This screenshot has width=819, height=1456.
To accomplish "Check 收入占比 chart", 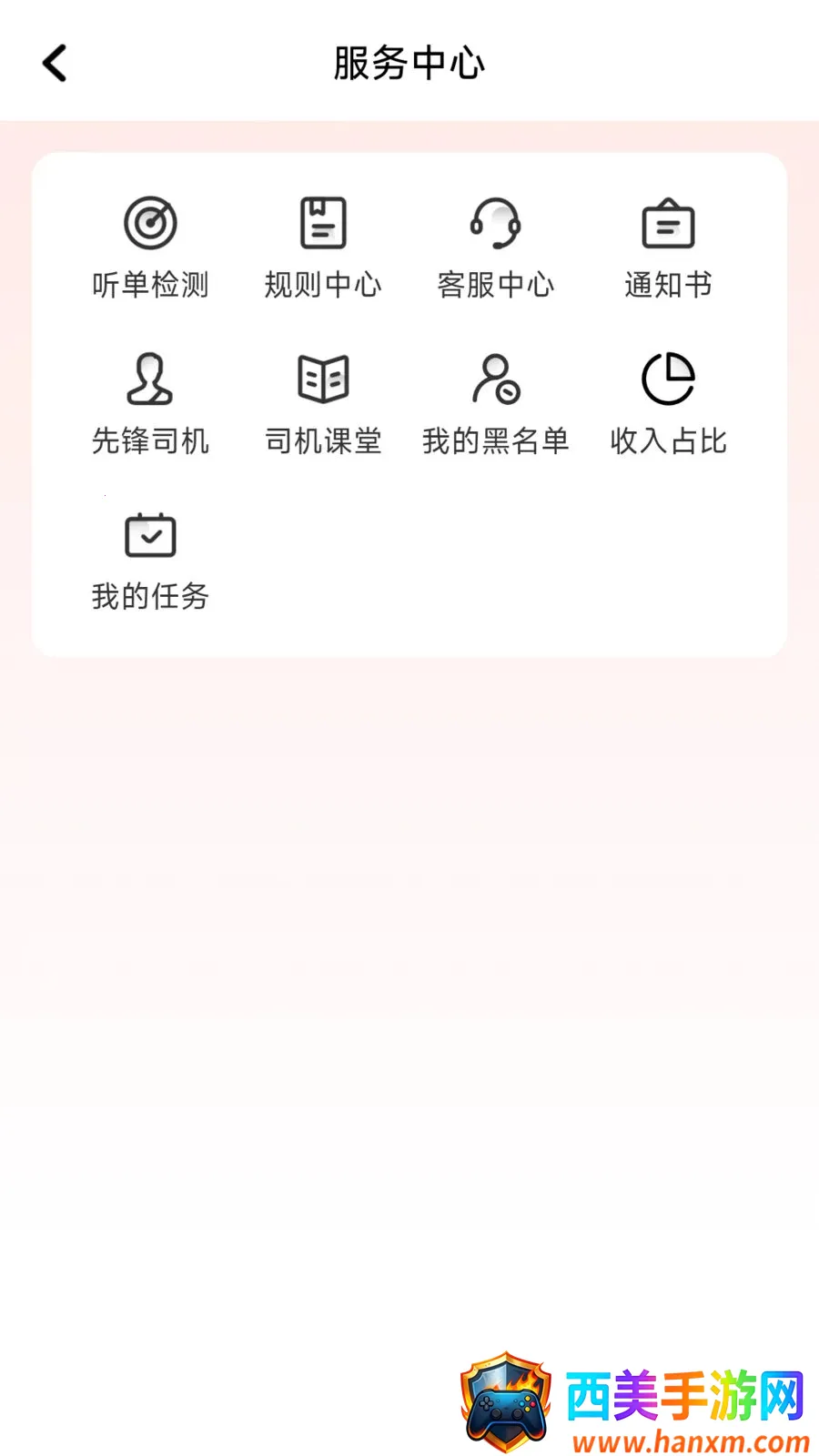I will [x=669, y=404].
